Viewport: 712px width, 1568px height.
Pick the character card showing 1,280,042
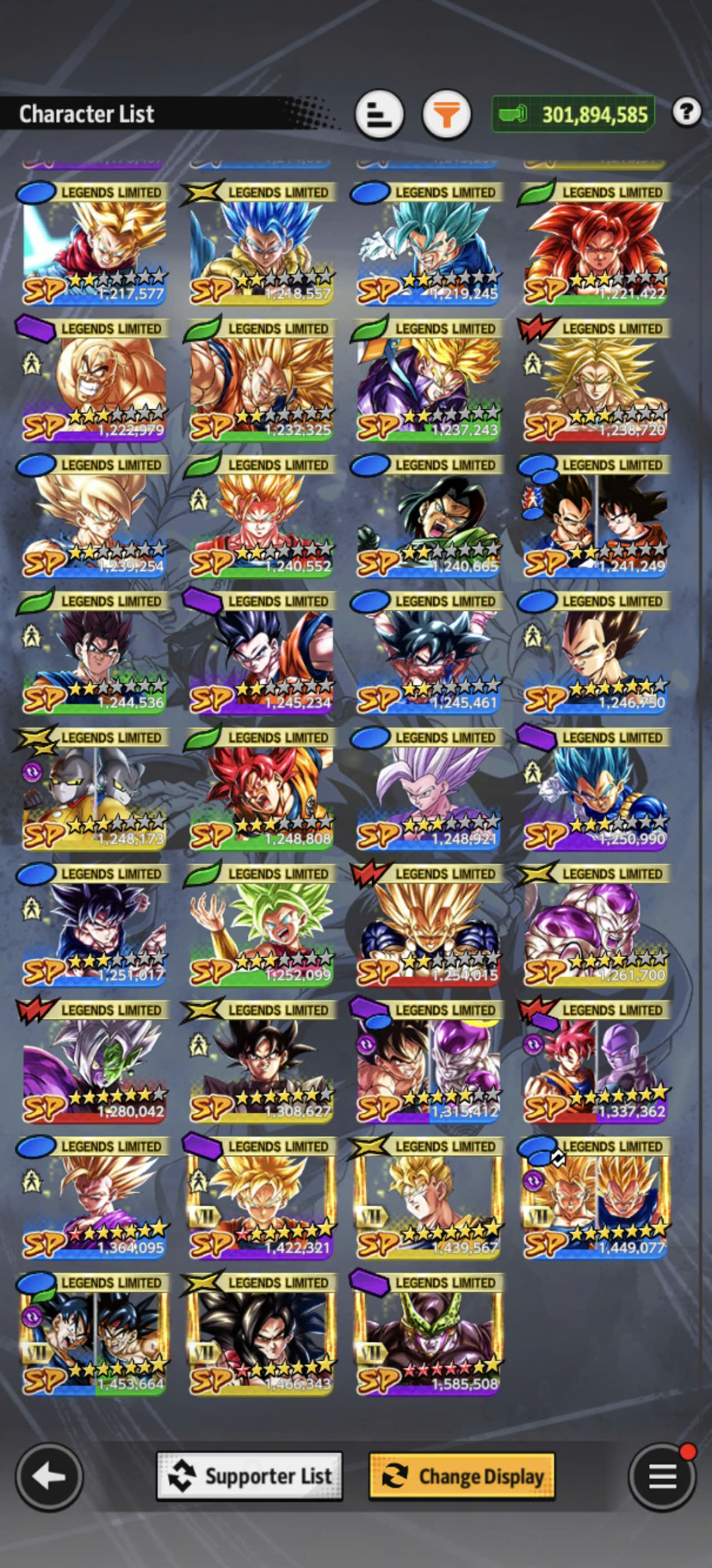pos(95,1062)
